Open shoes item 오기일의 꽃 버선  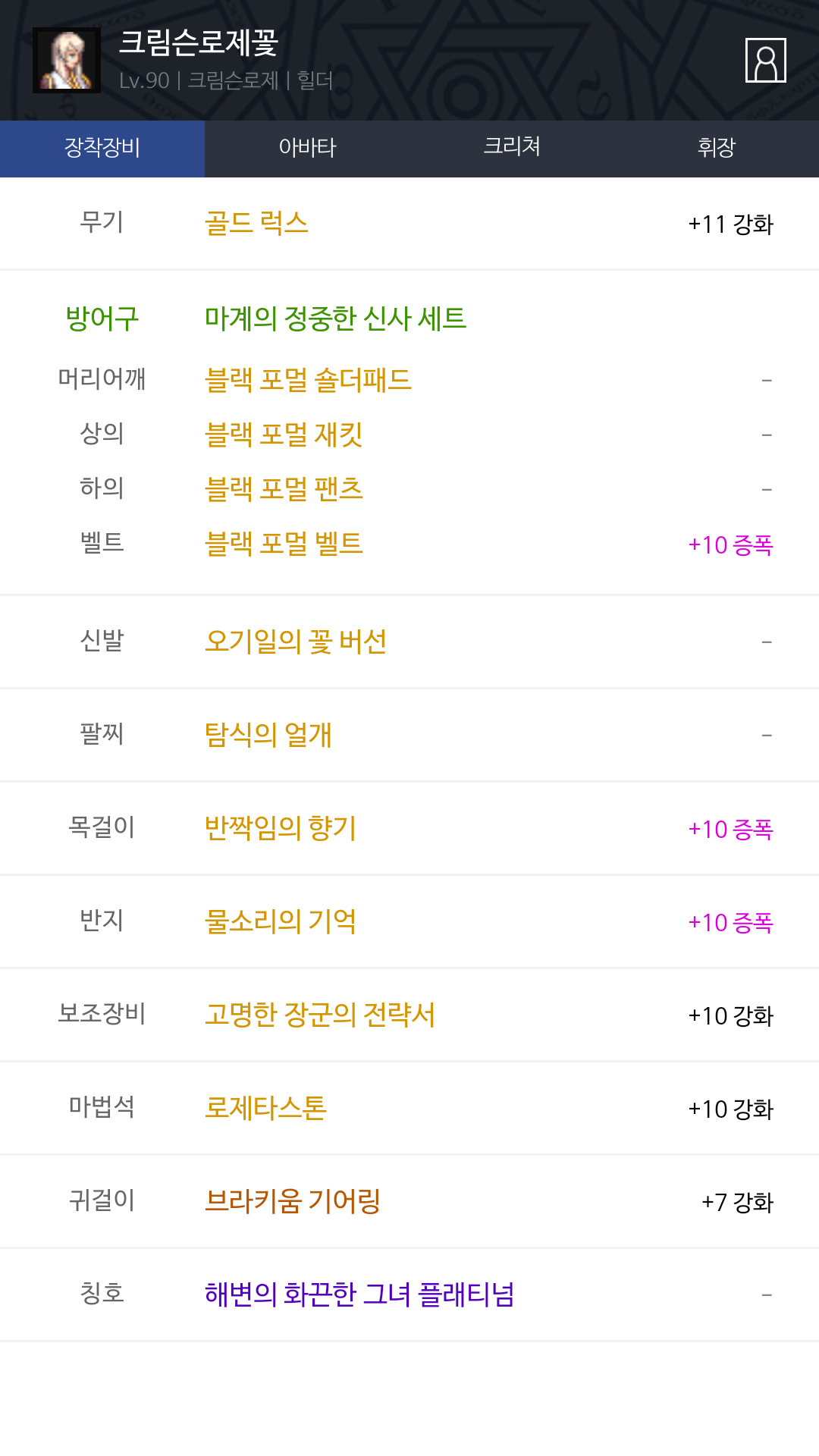296,642
